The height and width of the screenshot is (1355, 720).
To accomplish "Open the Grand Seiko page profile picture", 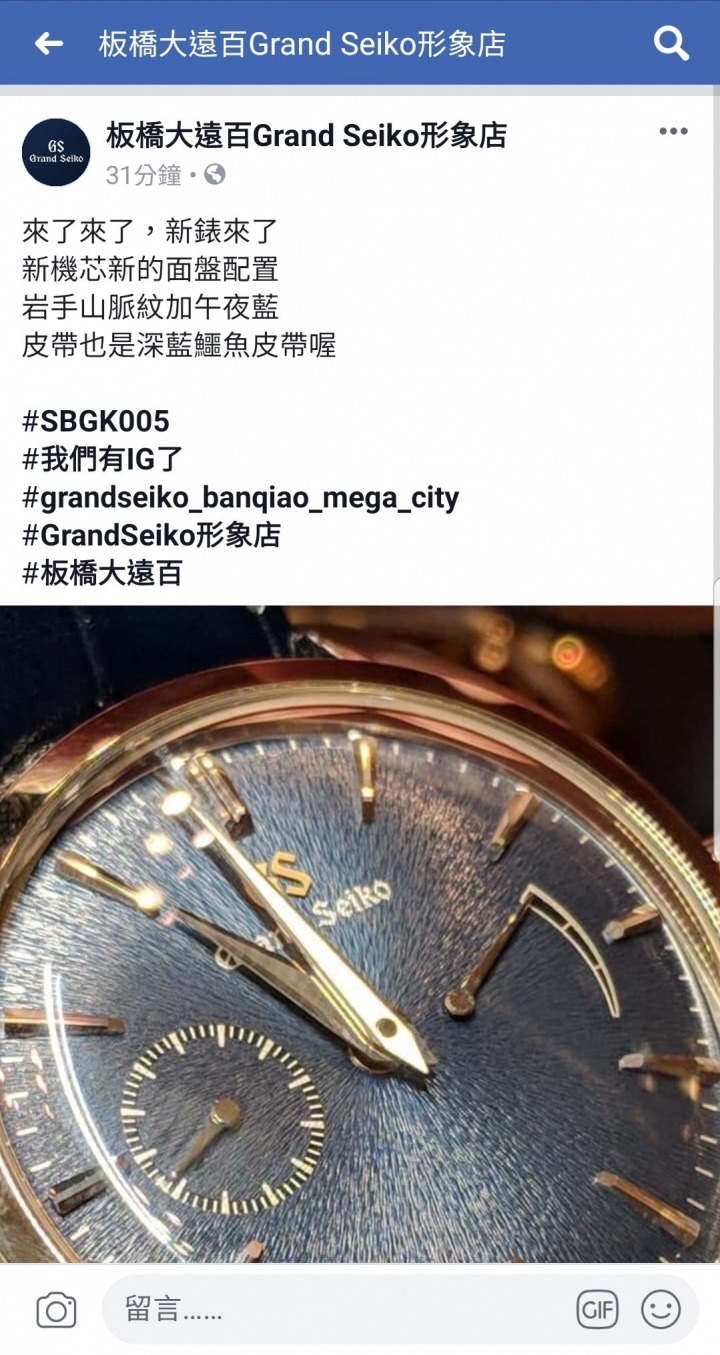I will [56, 152].
